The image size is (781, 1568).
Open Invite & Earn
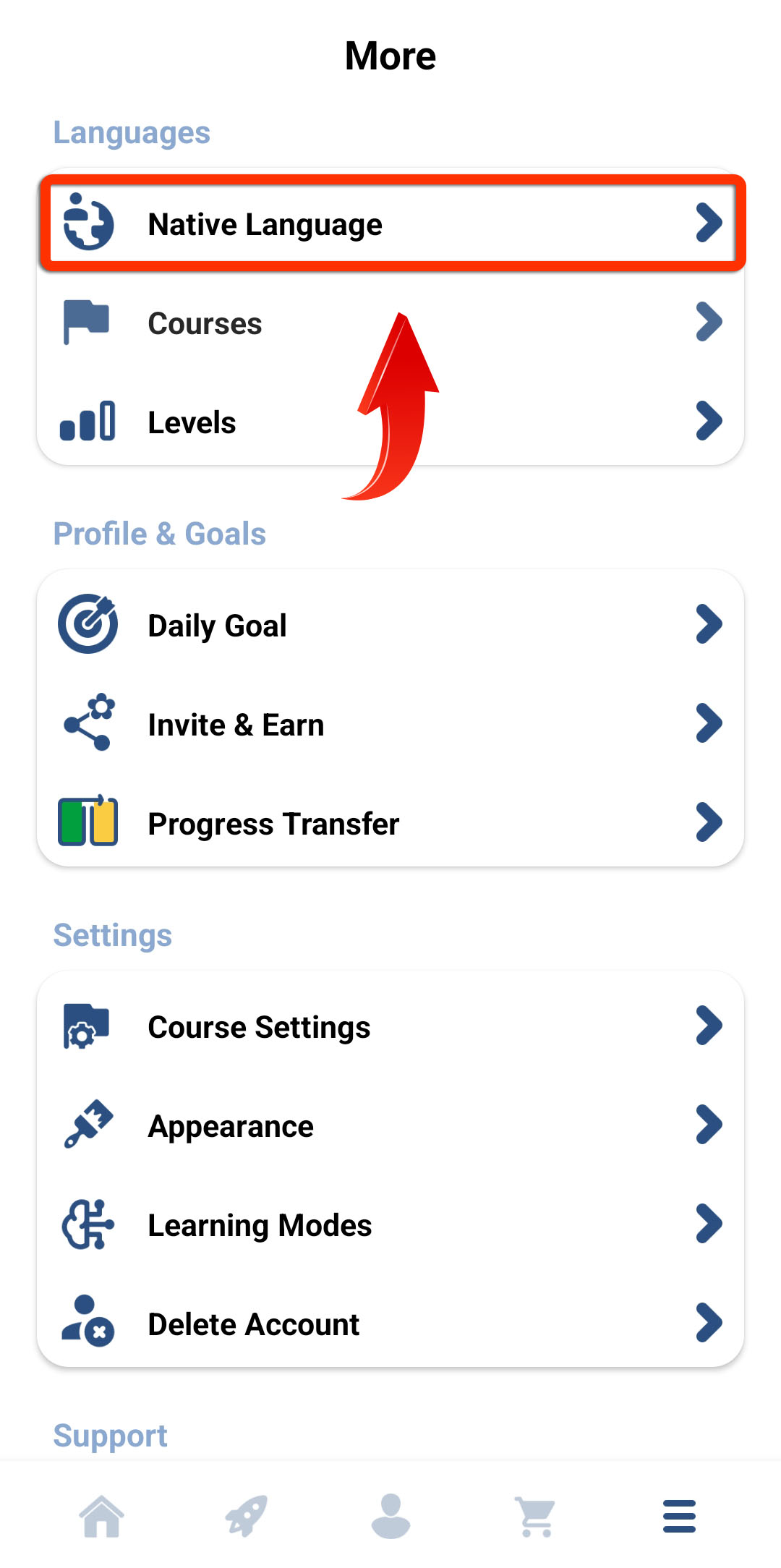390,724
